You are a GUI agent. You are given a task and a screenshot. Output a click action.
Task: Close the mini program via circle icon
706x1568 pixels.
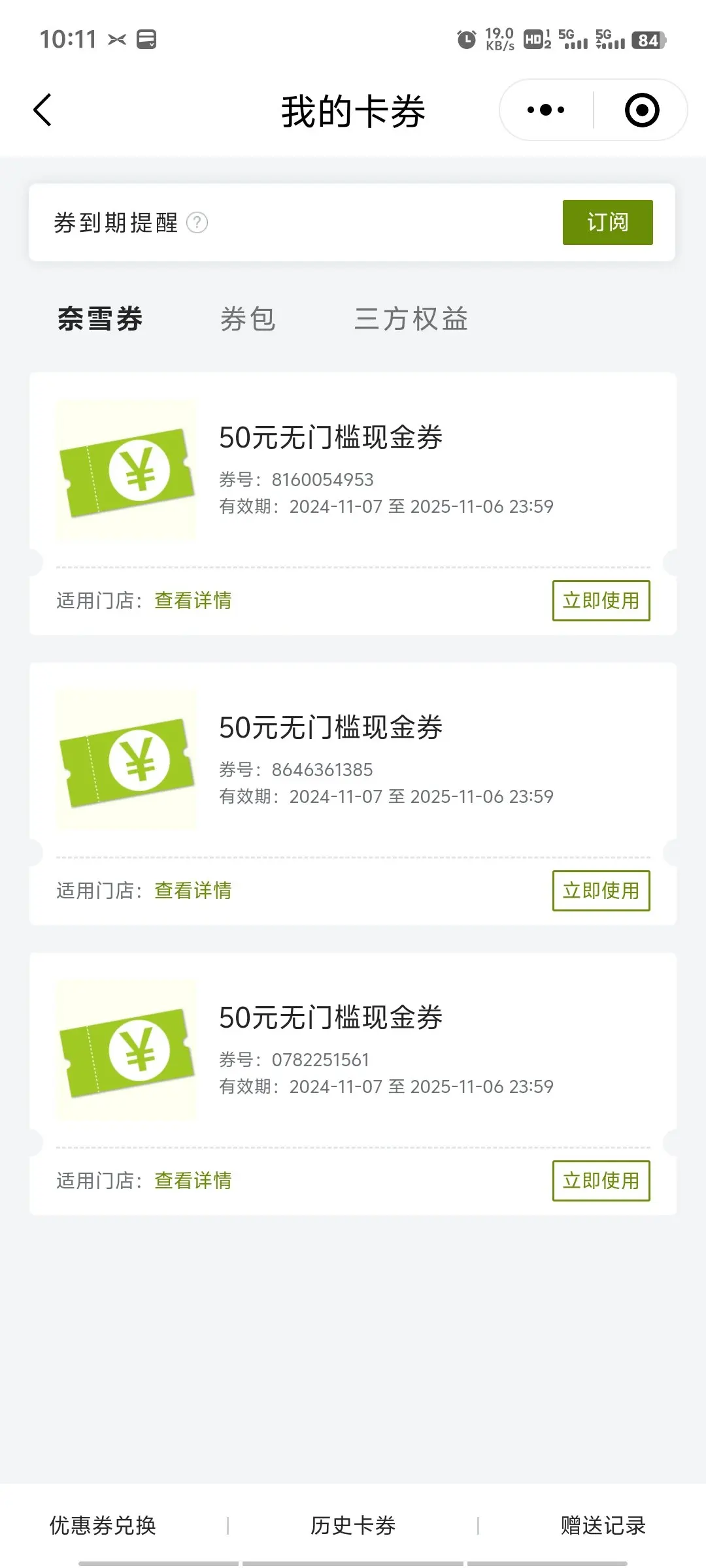(642, 110)
